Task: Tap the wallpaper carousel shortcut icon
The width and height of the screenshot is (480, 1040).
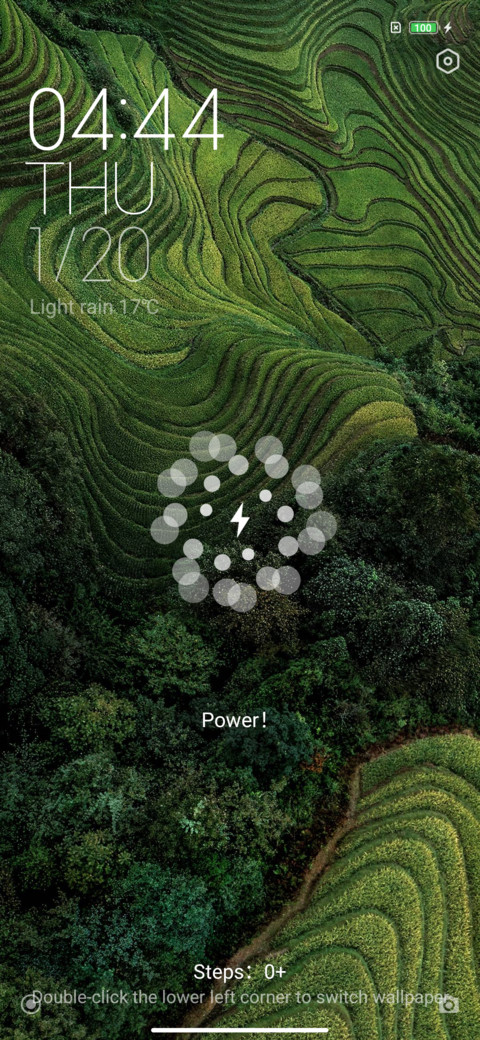Action: [x=30, y=1005]
